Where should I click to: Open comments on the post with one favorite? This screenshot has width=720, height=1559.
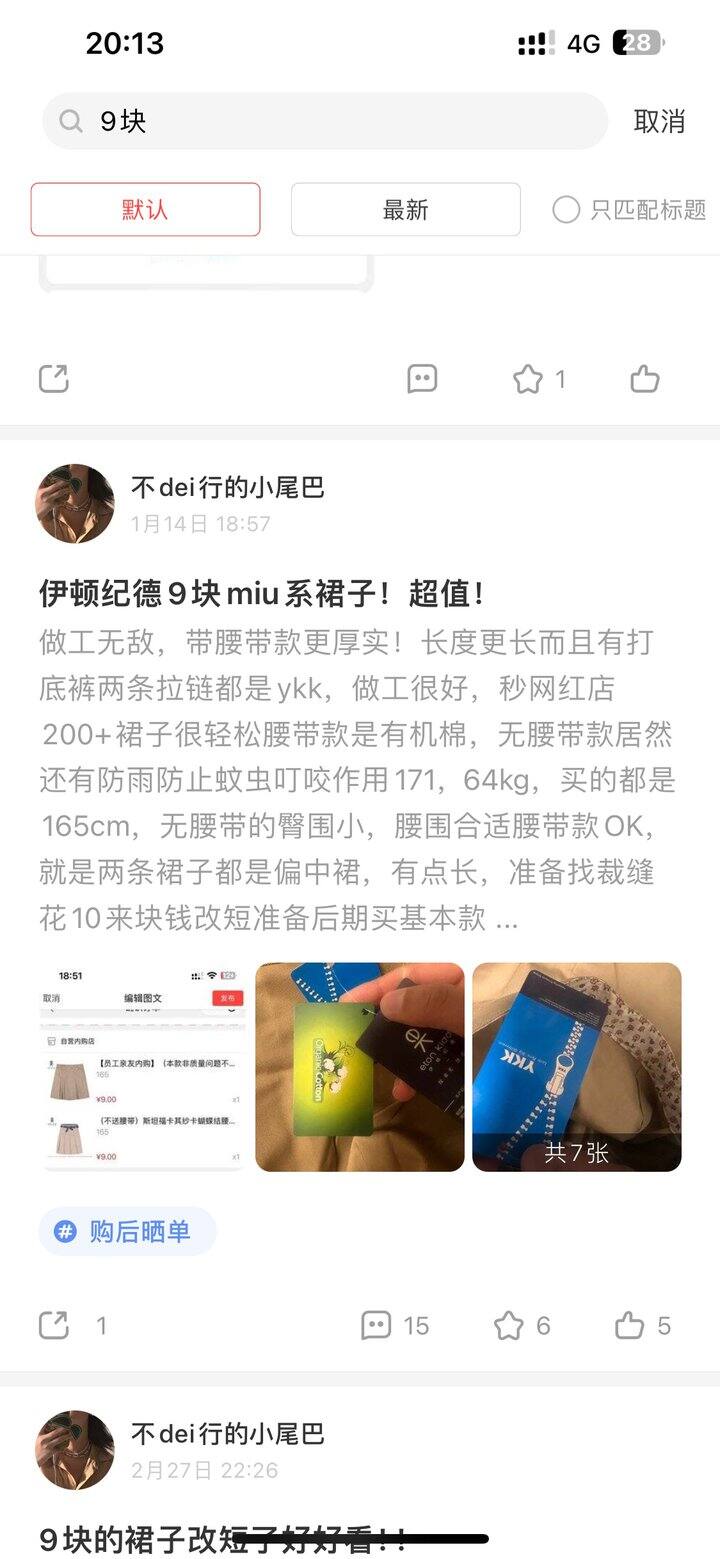coord(422,379)
